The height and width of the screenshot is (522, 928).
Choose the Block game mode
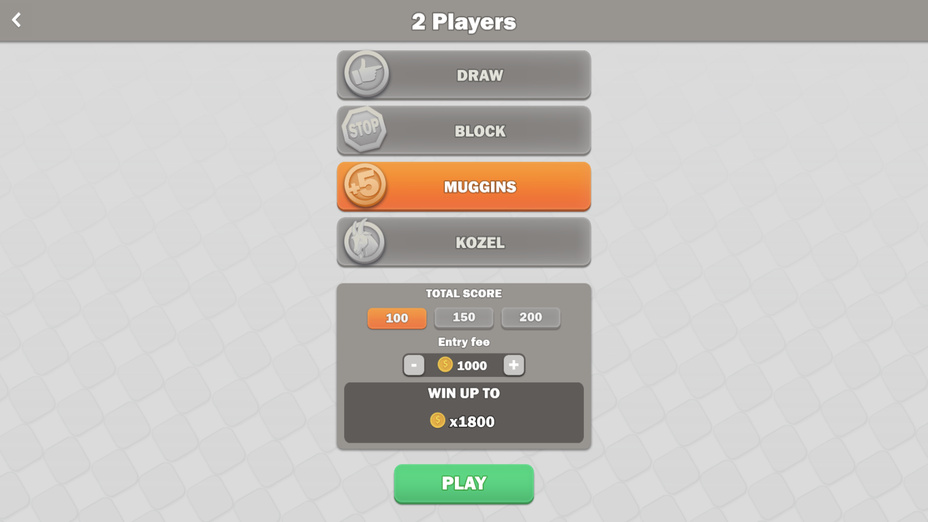click(x=463, y=131)
